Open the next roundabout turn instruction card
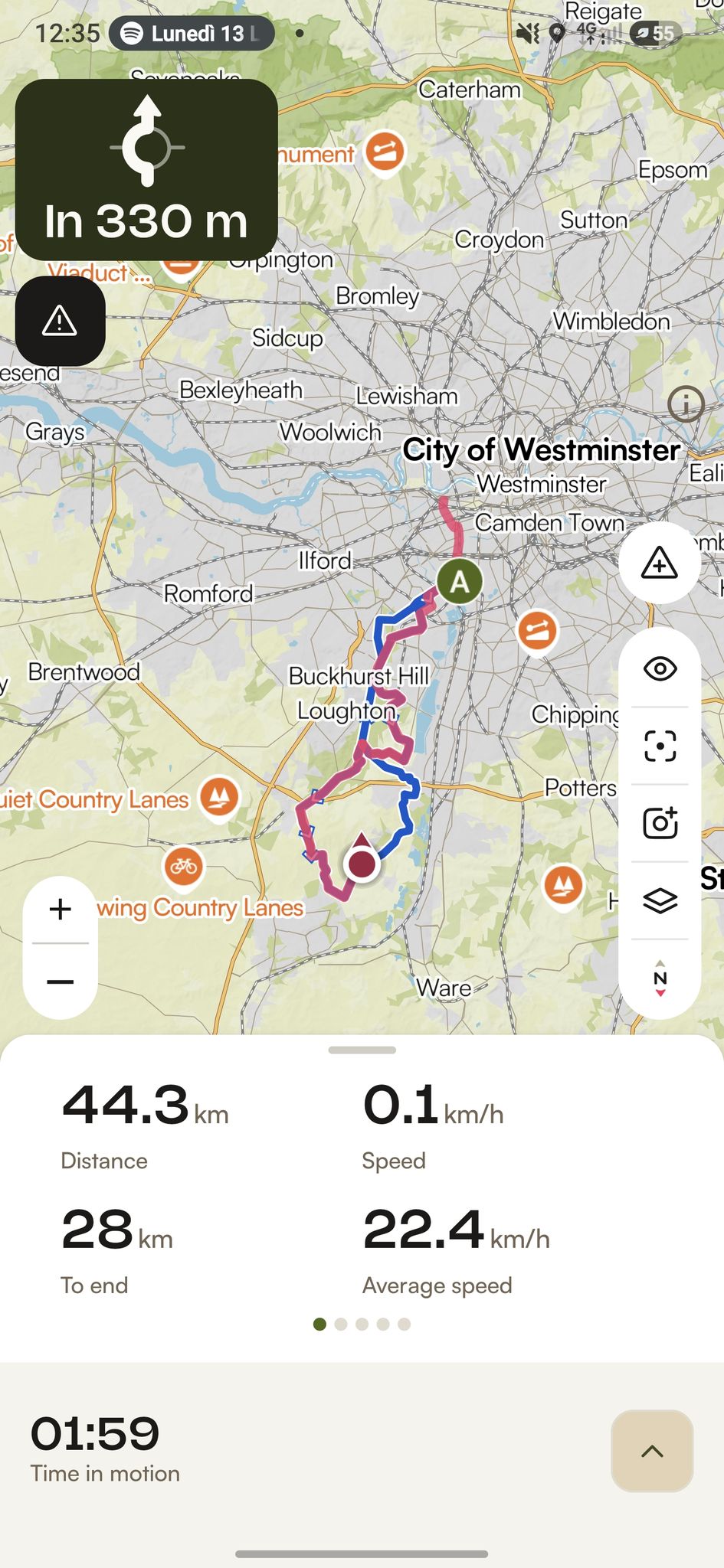Image resolution: width=724 pixels, height=1568 pixels. click(x=146, y=170)
